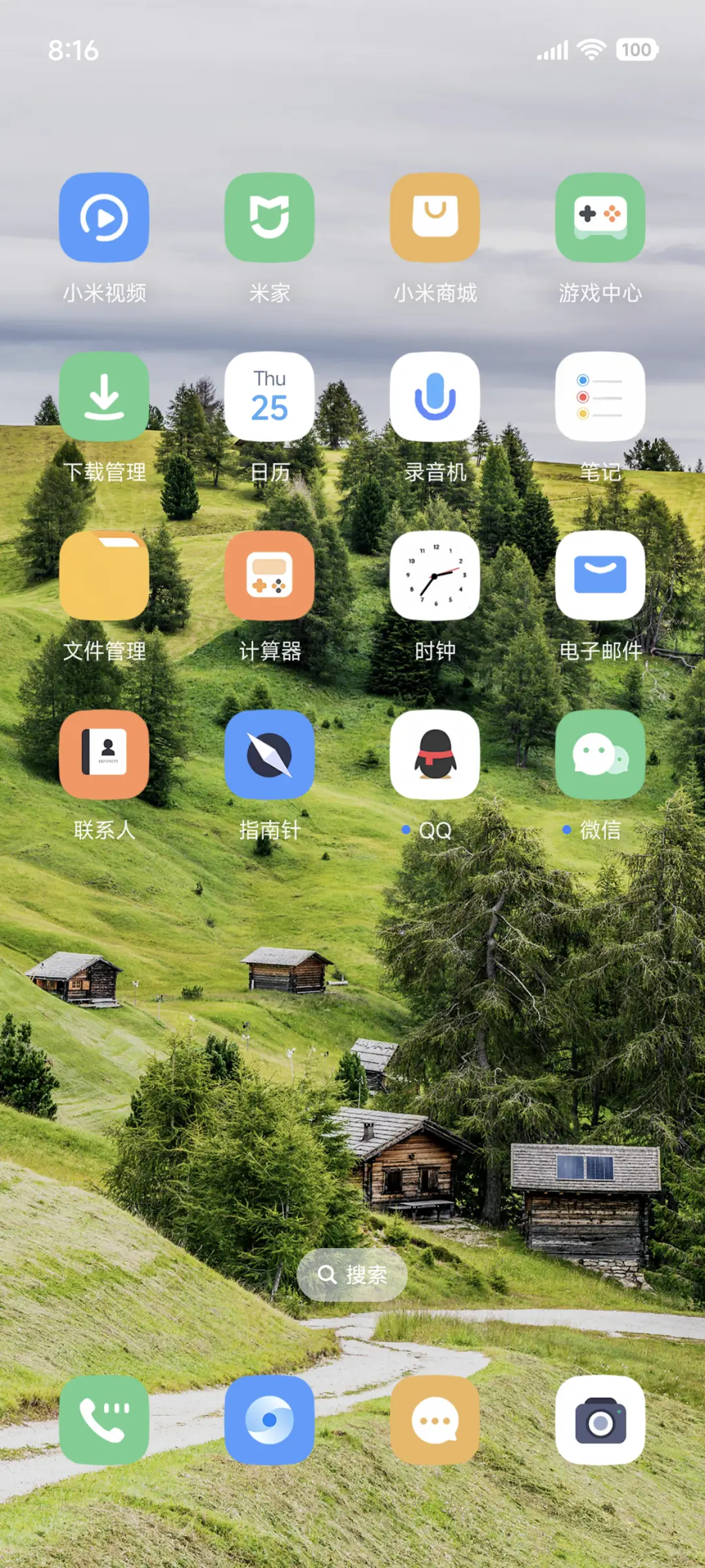Viewport: 705px width, 1568px height.
Task: Launch the 笔记 notes app
Action: [601, 398]
